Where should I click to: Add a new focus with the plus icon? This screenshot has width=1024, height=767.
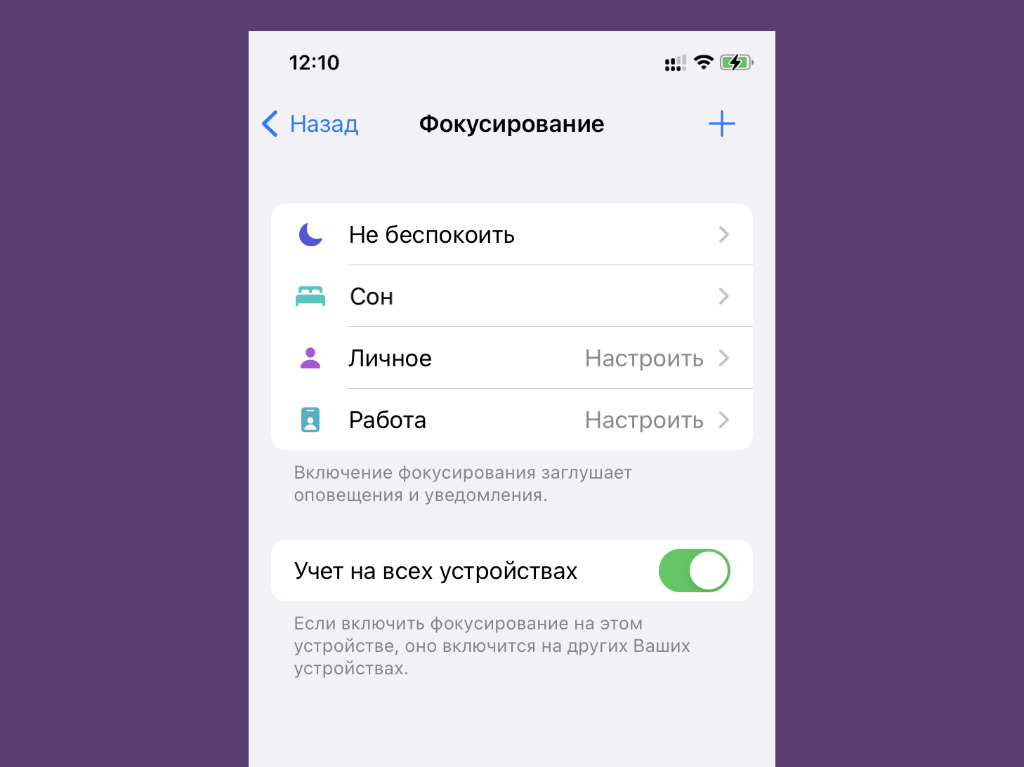721,124
